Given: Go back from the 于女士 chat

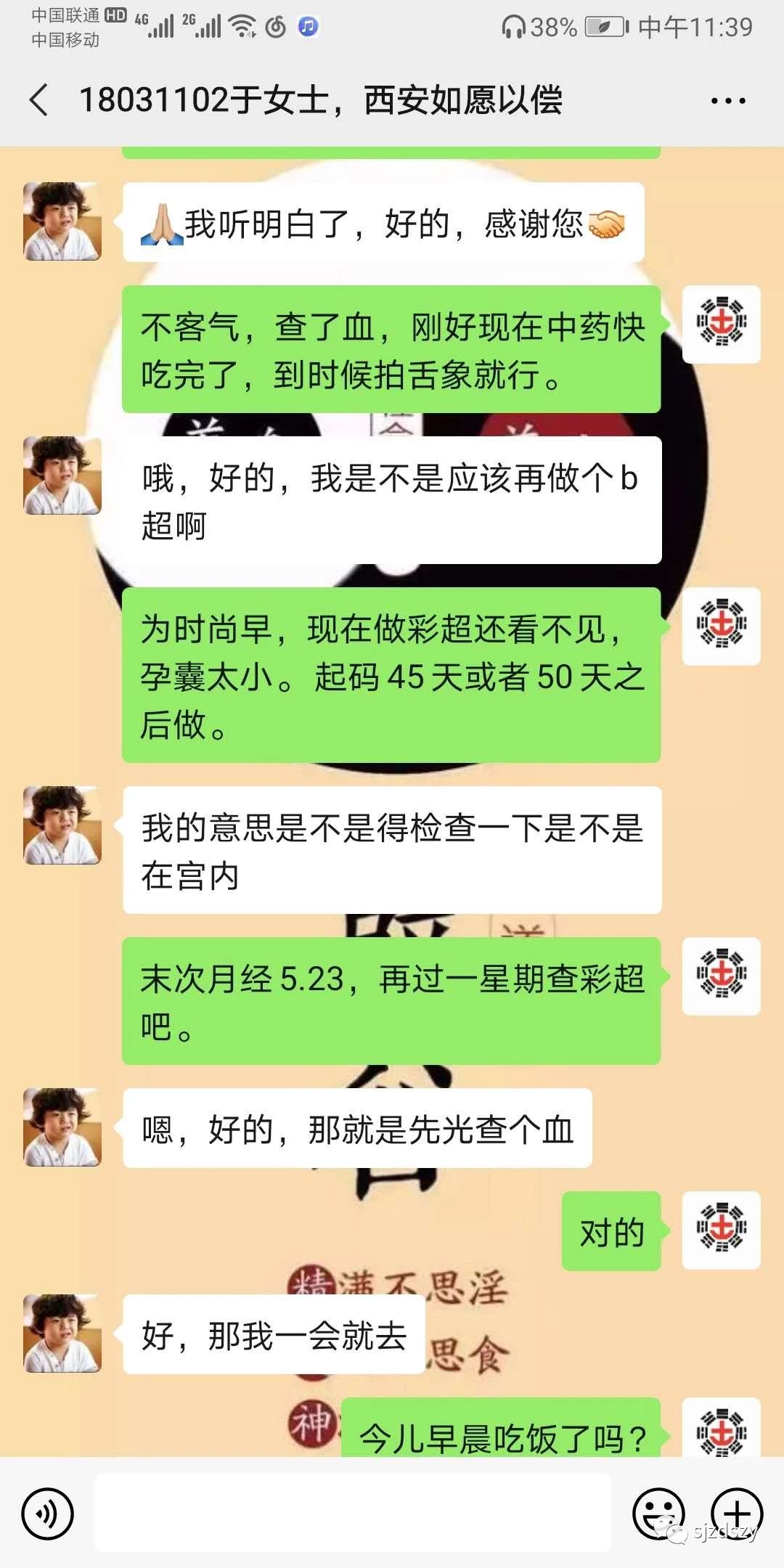Looking at the screenshot, I should click(x=39, y=100).
